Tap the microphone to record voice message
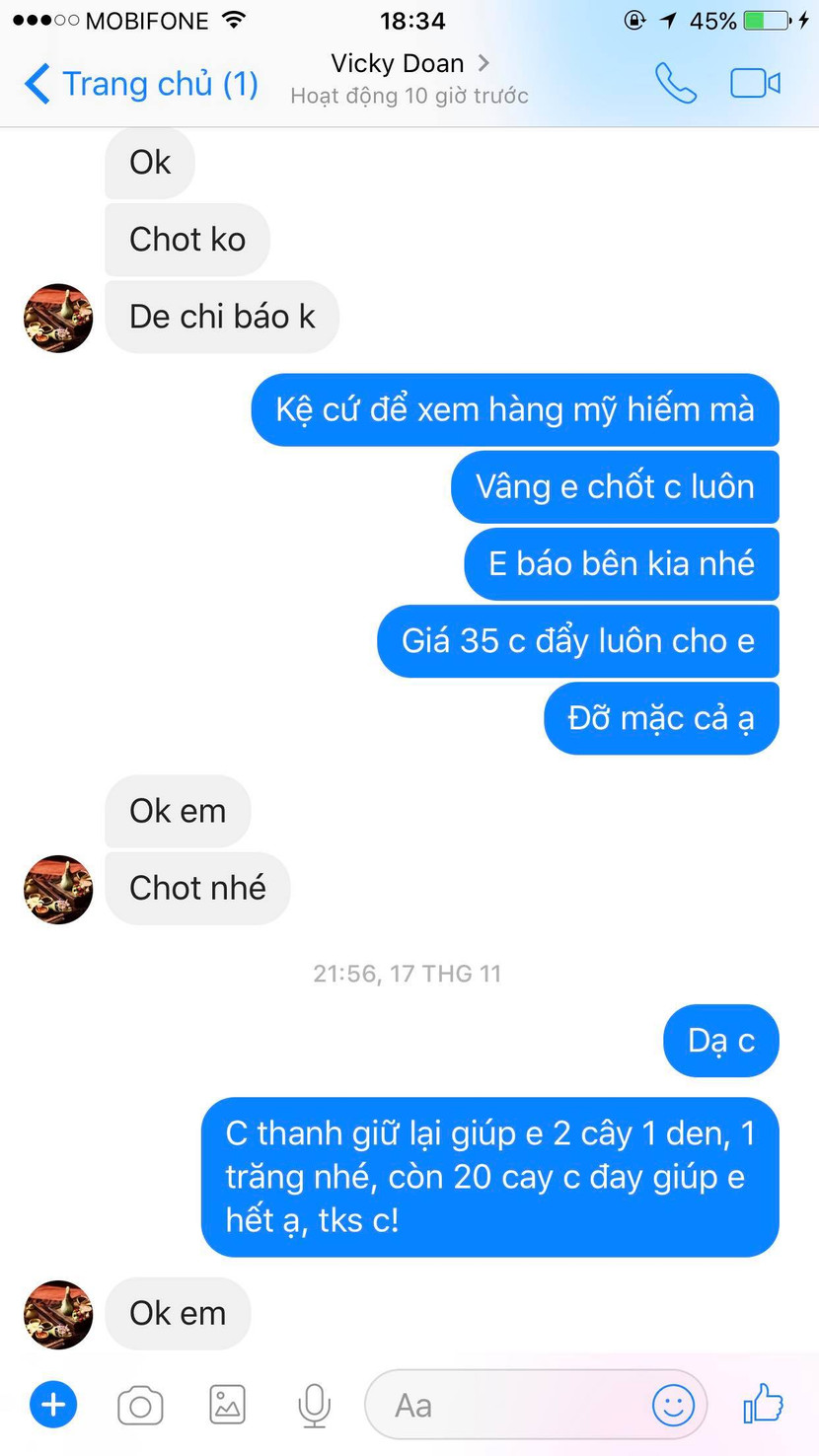This screenshot has width=819, height=1456. tap(314, 1405)
